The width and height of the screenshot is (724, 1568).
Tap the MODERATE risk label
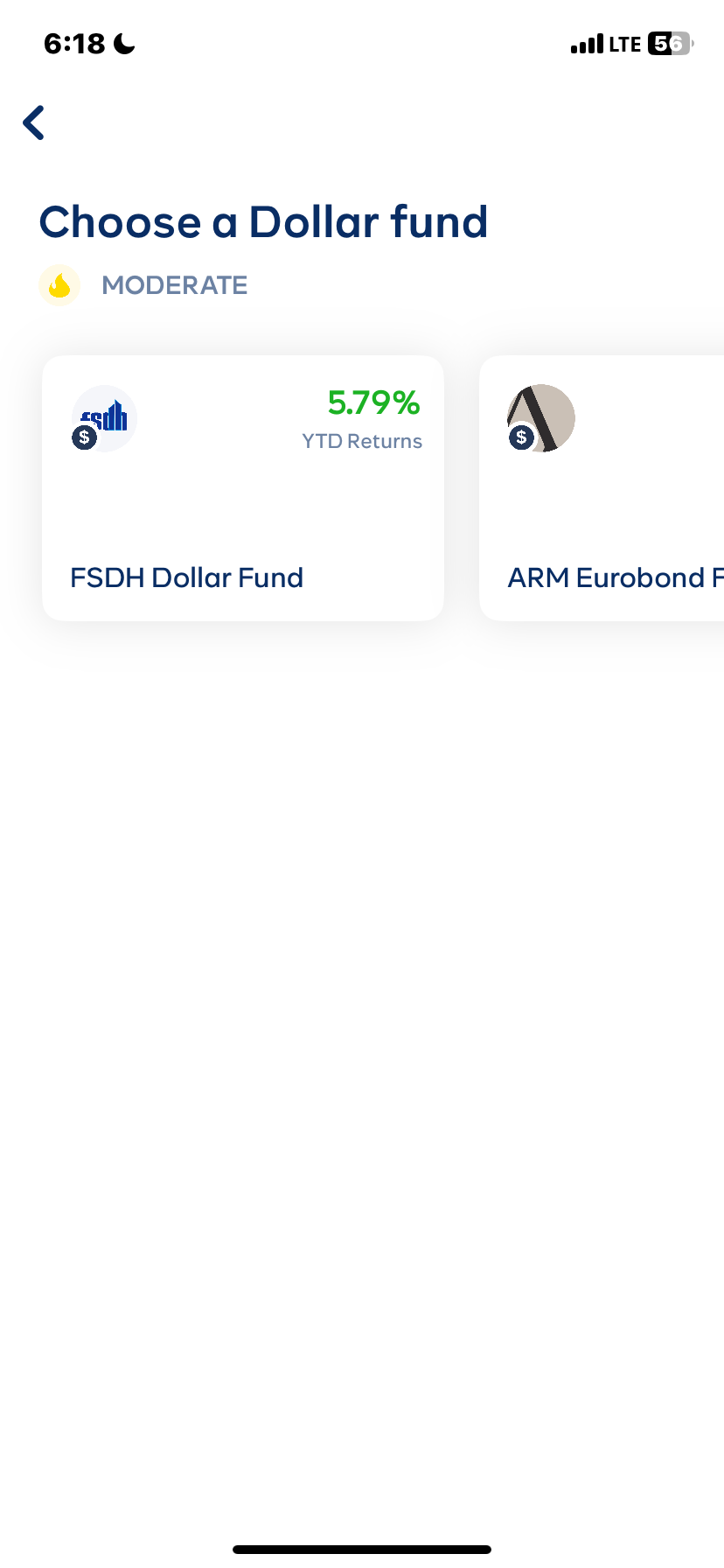pos(174,284)
